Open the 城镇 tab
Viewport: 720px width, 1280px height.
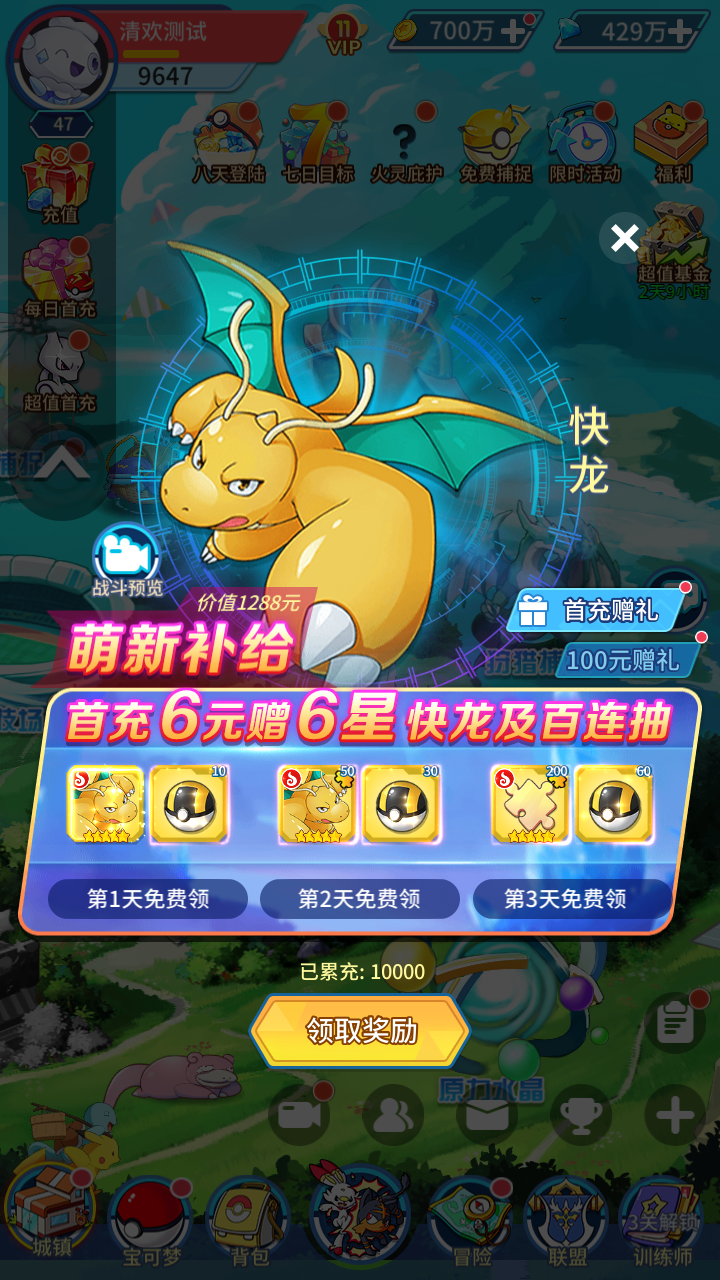pos(50,1216)
